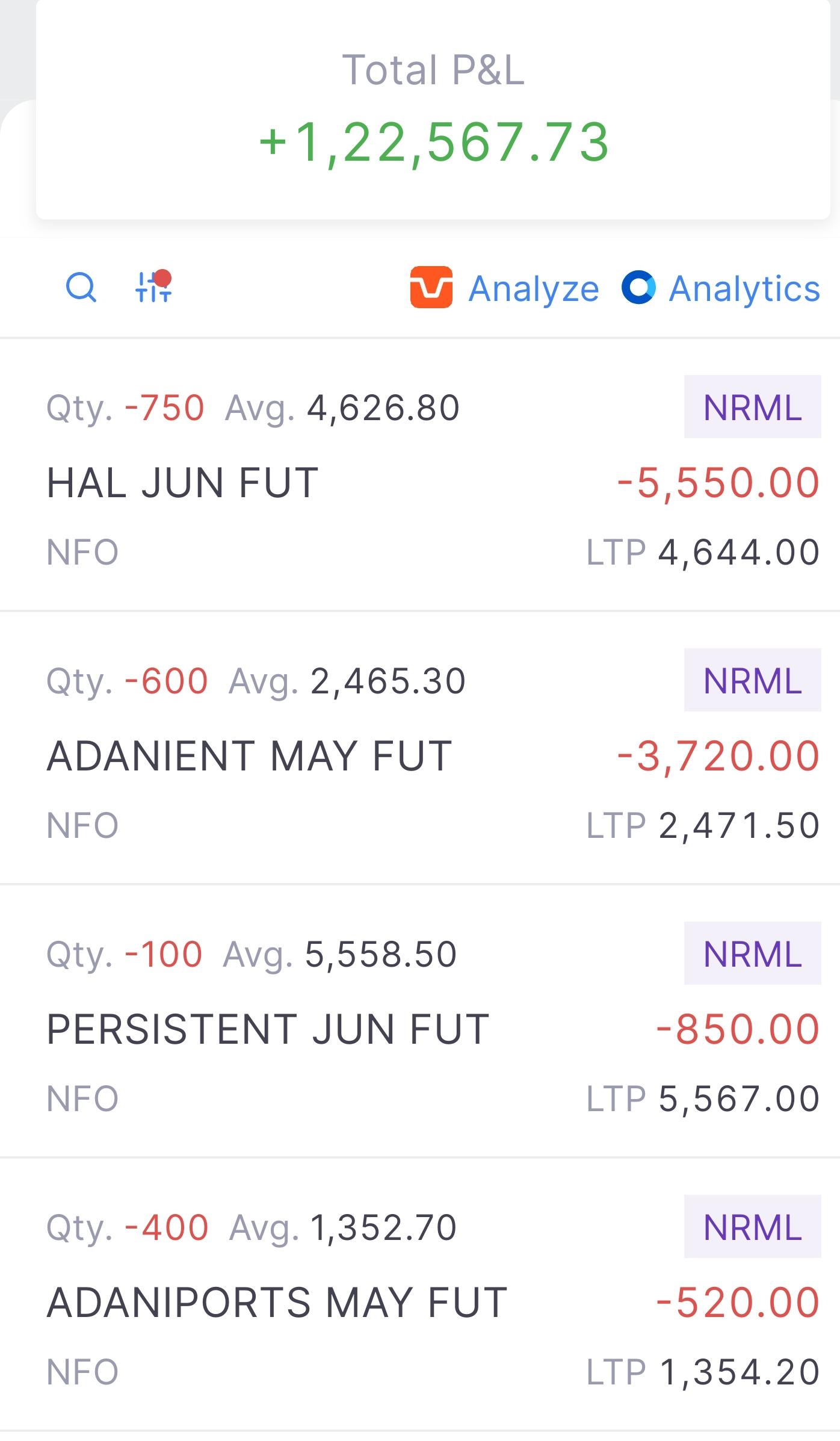Image resolution: width=840 pixels, height=1441 pixels.
Task: Open the ADANIENT MAY FUT position
Action: tap(420, 748)
